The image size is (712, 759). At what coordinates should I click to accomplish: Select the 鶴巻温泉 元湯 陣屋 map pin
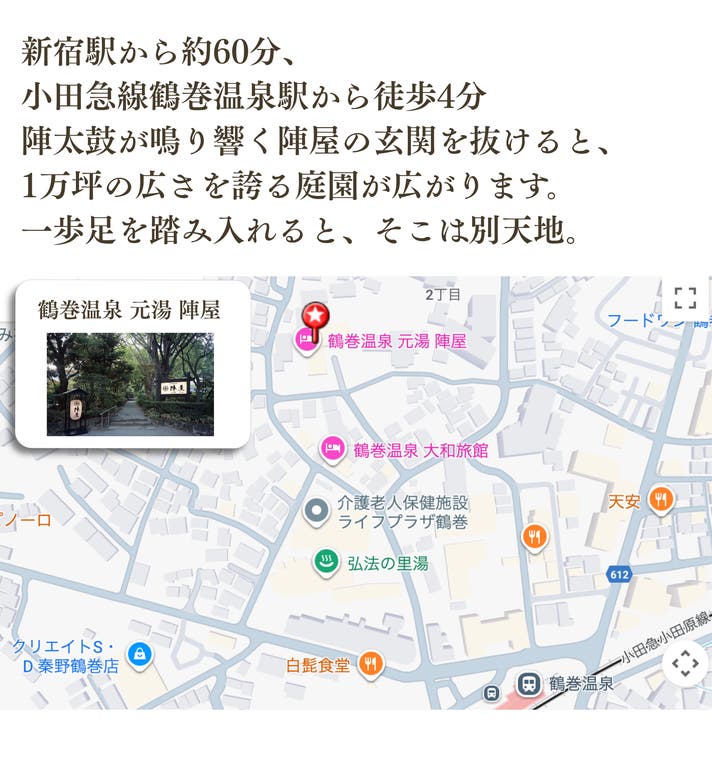(x=315, y=321)
